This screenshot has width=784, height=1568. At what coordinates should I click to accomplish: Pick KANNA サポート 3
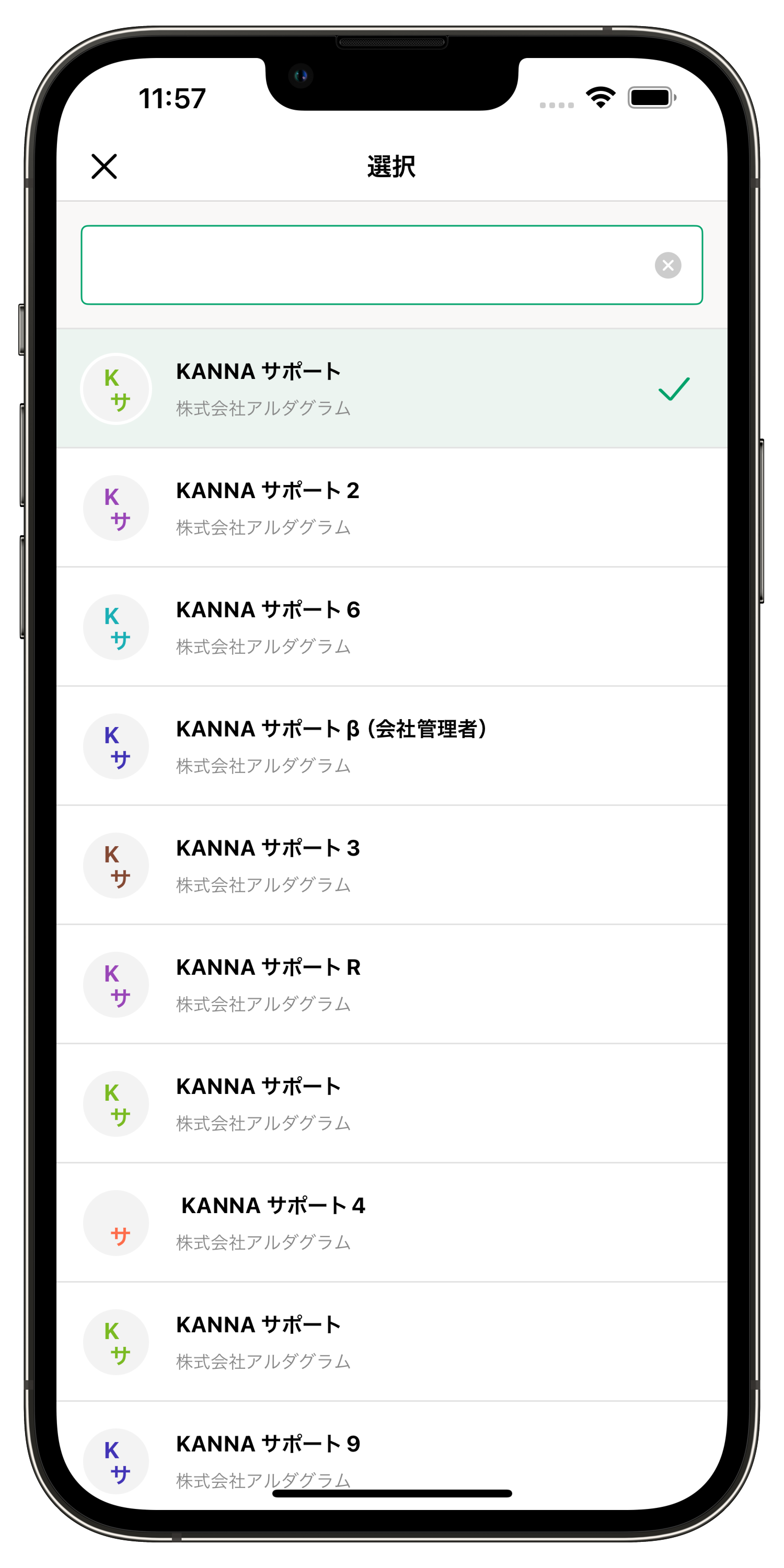coord(391,866)
